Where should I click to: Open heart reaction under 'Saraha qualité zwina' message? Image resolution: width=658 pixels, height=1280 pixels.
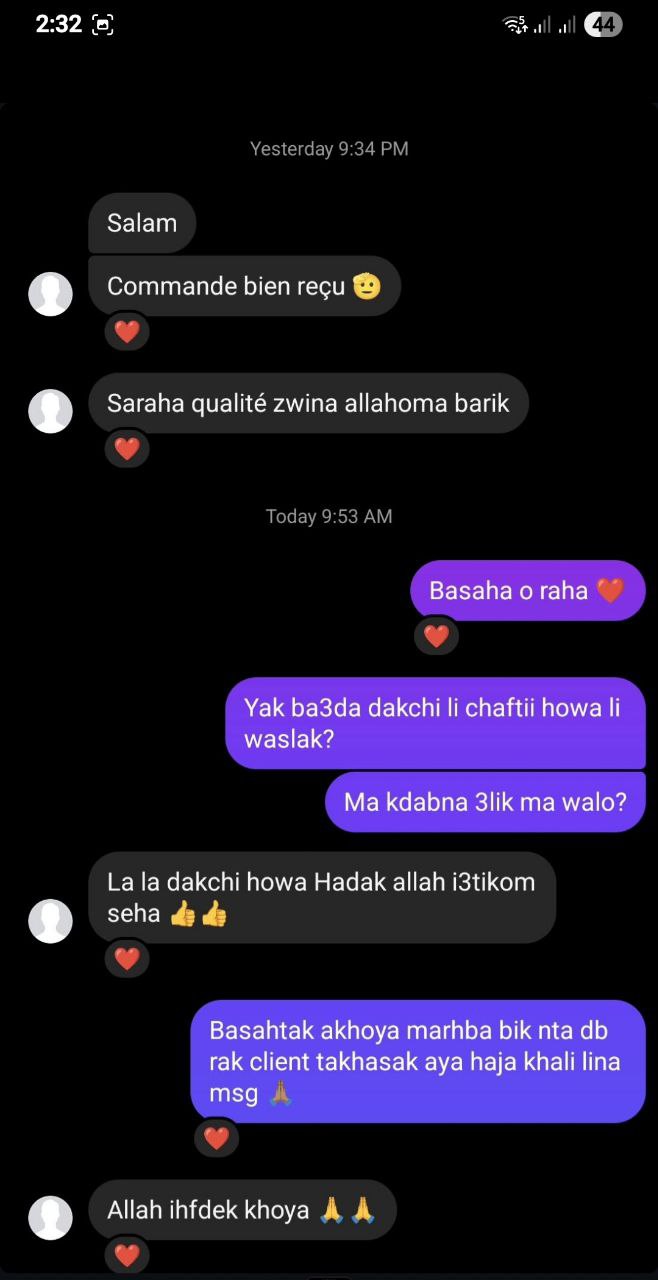127,449
